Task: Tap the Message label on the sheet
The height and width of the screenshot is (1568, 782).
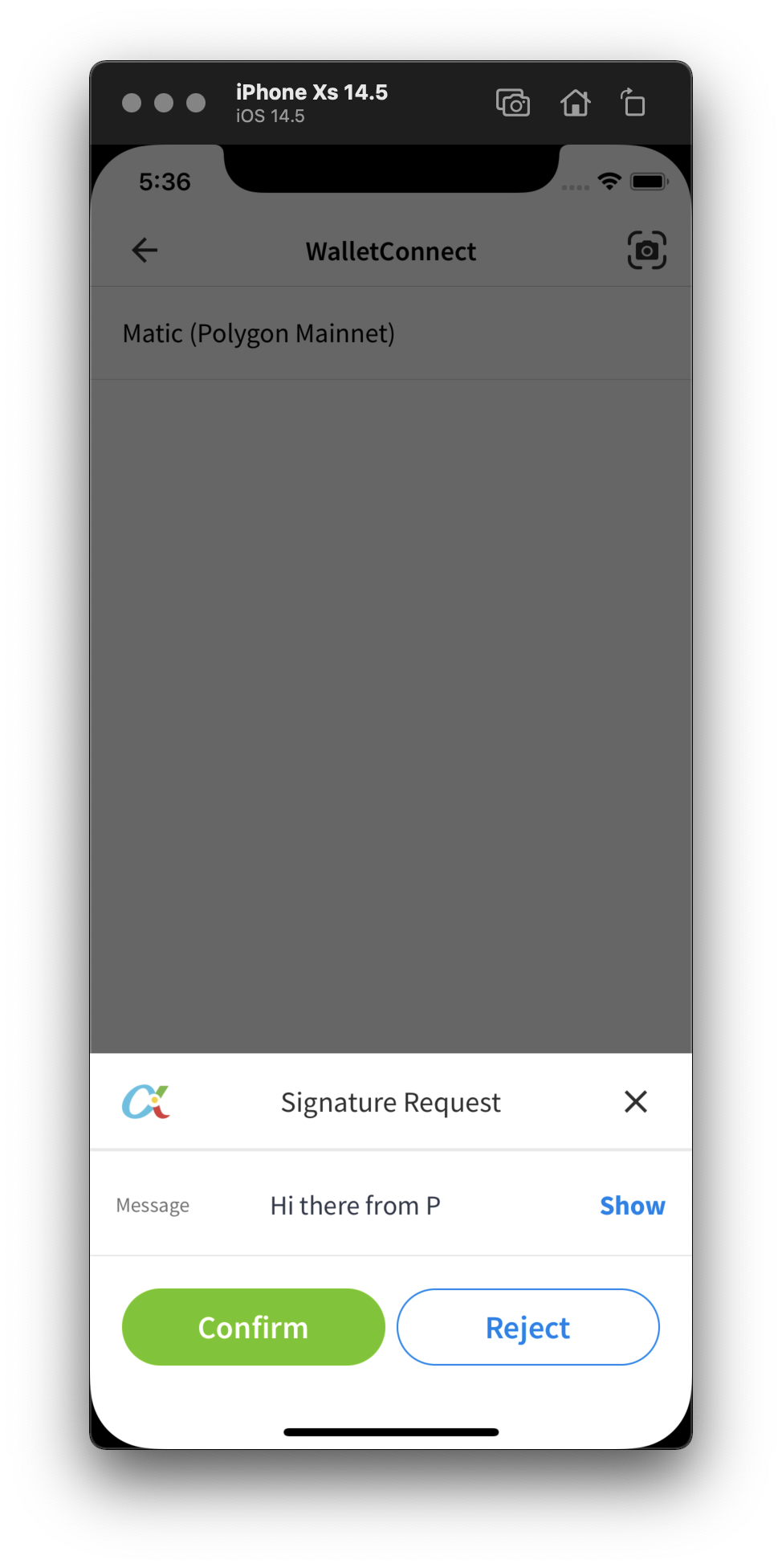Action: coord(153,1205)
